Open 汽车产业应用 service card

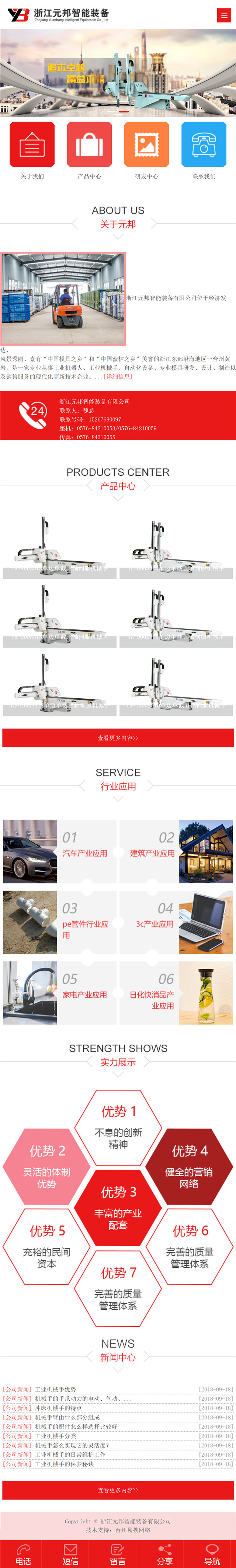tap(60, 852)
